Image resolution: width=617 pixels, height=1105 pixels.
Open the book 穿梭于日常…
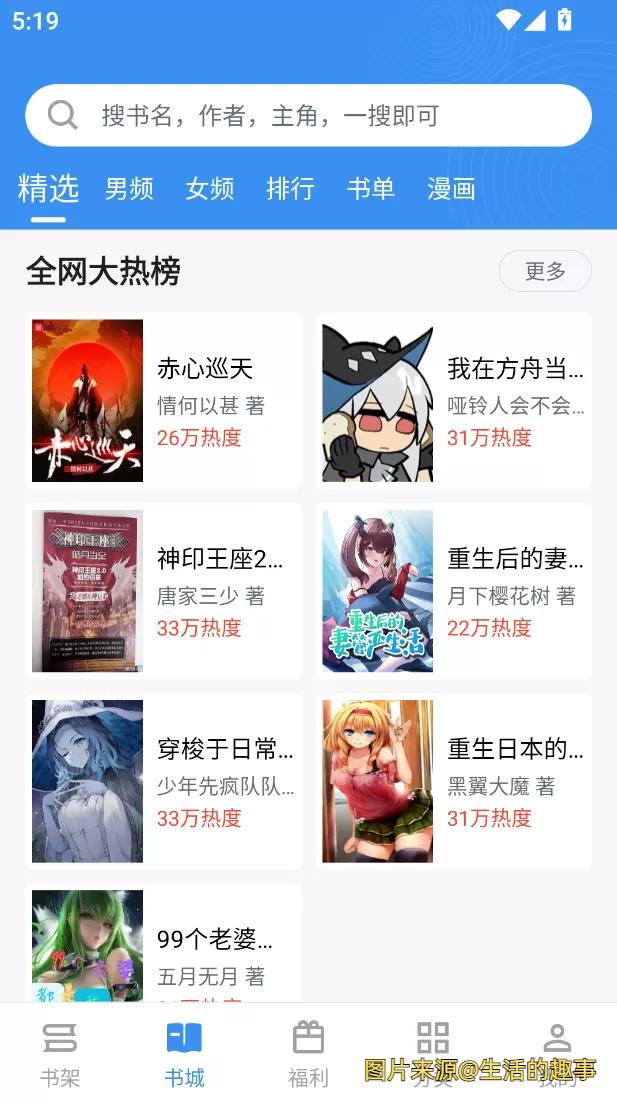click(x=164, y=781)
